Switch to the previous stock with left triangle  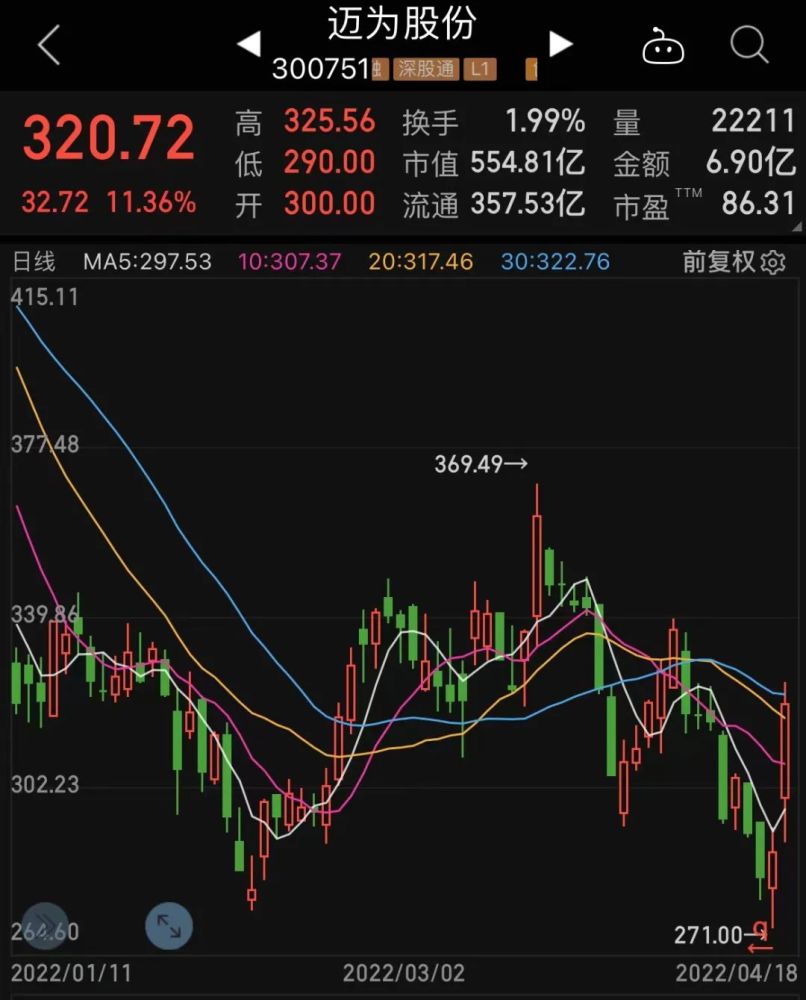[248, 44]
